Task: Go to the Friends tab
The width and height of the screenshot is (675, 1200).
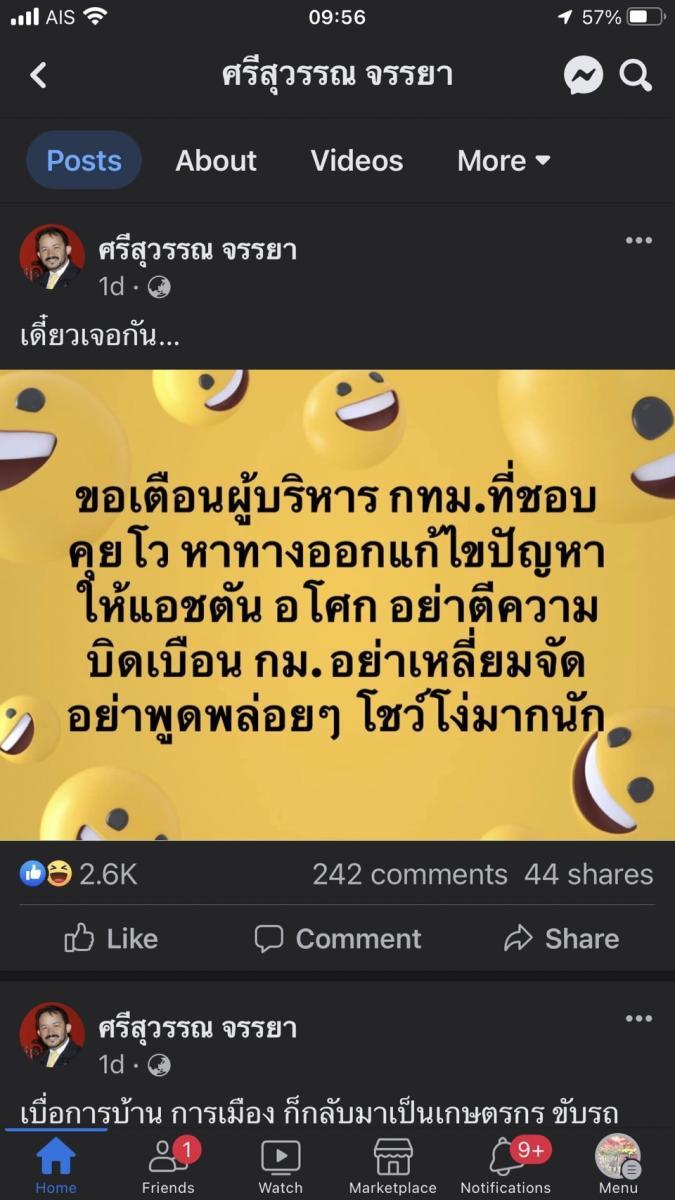Action: point(168,1166)
